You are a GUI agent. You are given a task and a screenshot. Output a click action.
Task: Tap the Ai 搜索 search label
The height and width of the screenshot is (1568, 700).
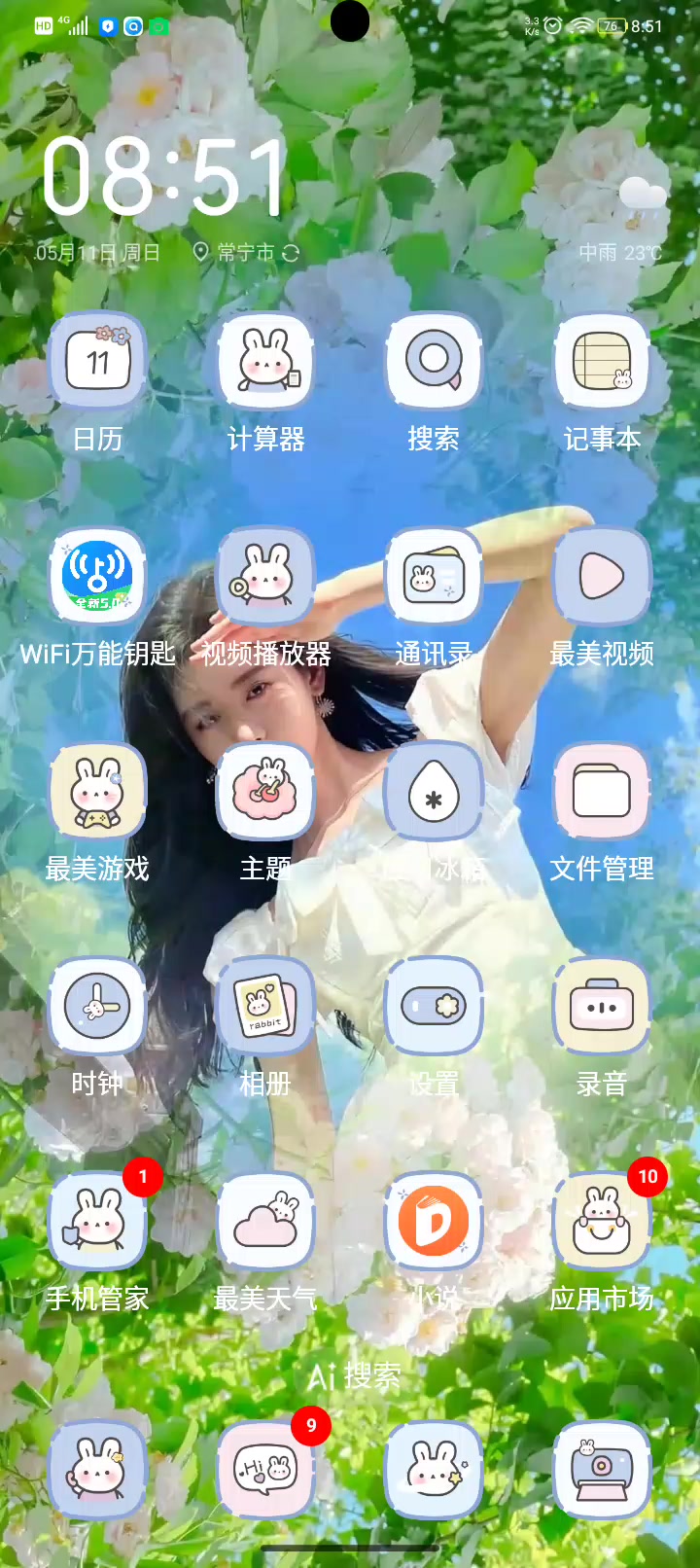click(354, 1376)
